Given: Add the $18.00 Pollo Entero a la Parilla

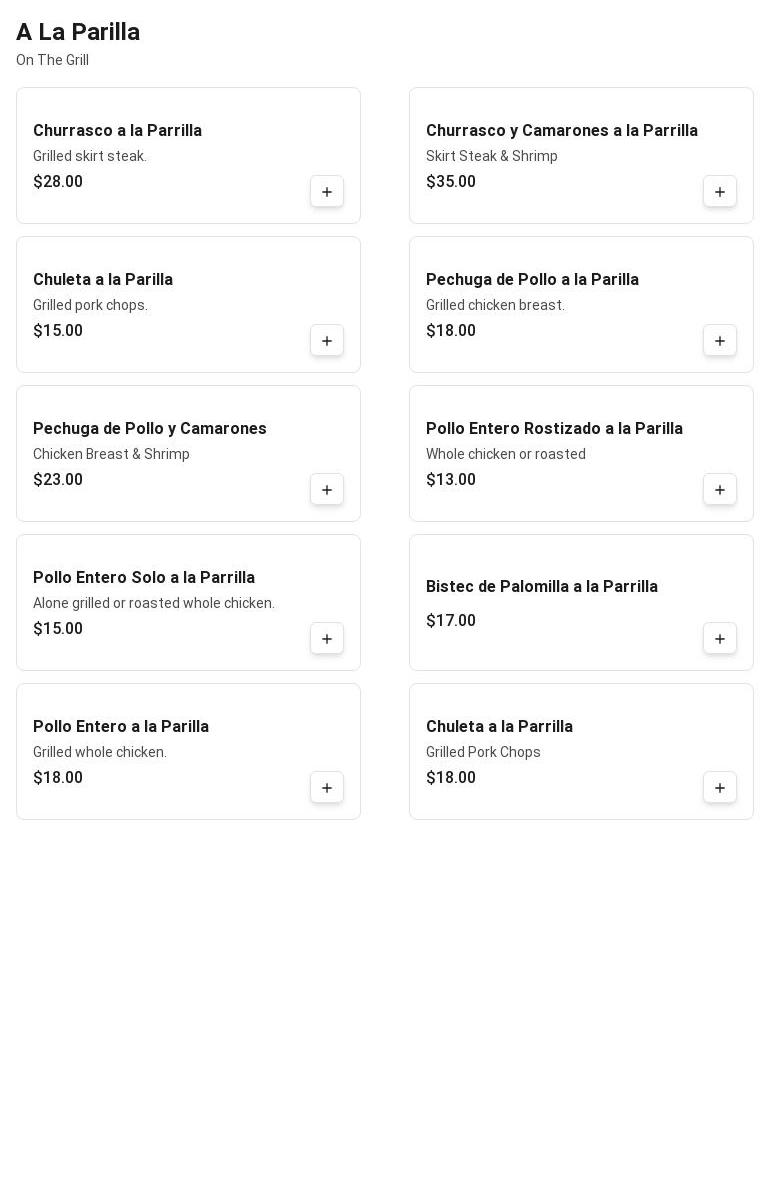Looking at the screenshot, I should pos(327,788).
